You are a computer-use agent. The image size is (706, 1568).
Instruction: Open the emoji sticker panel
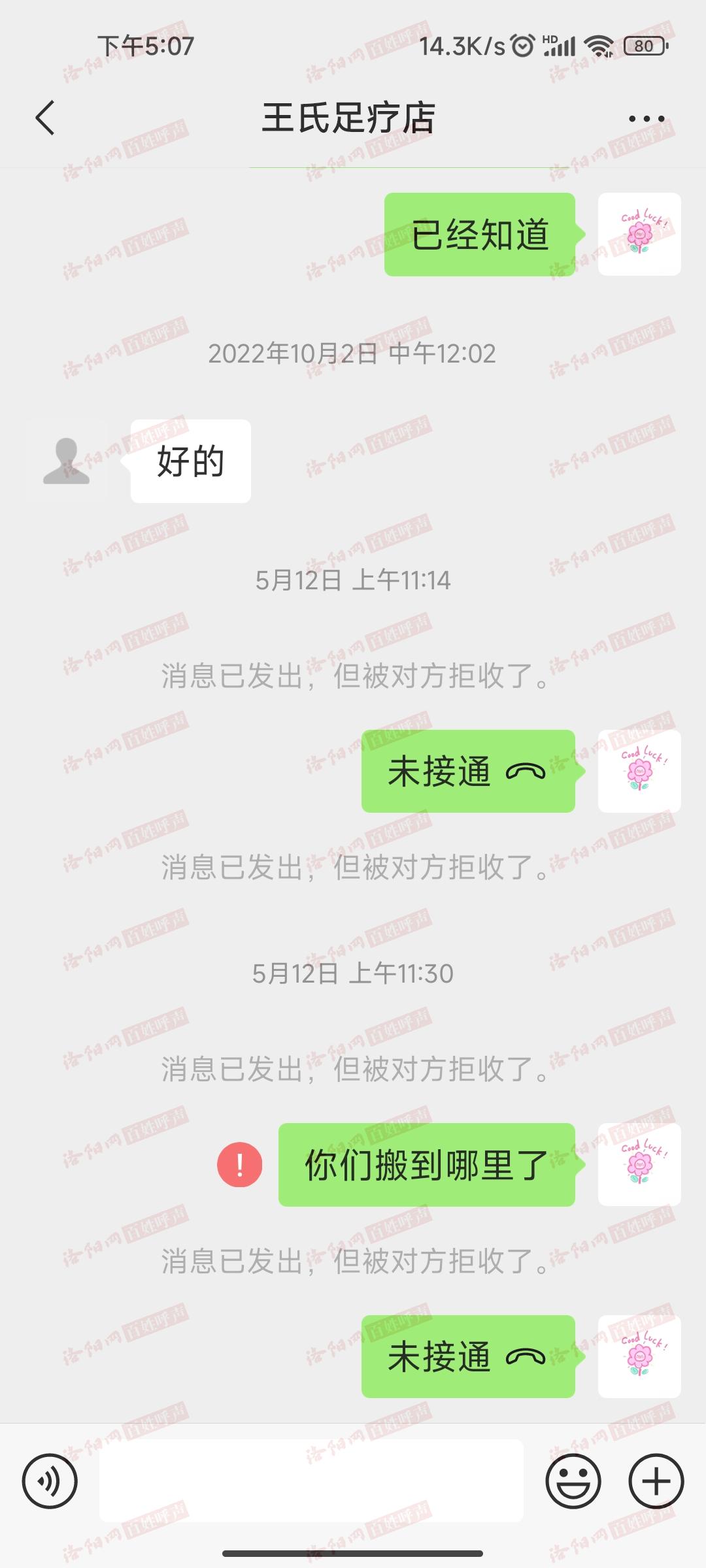click(573, 1481)
